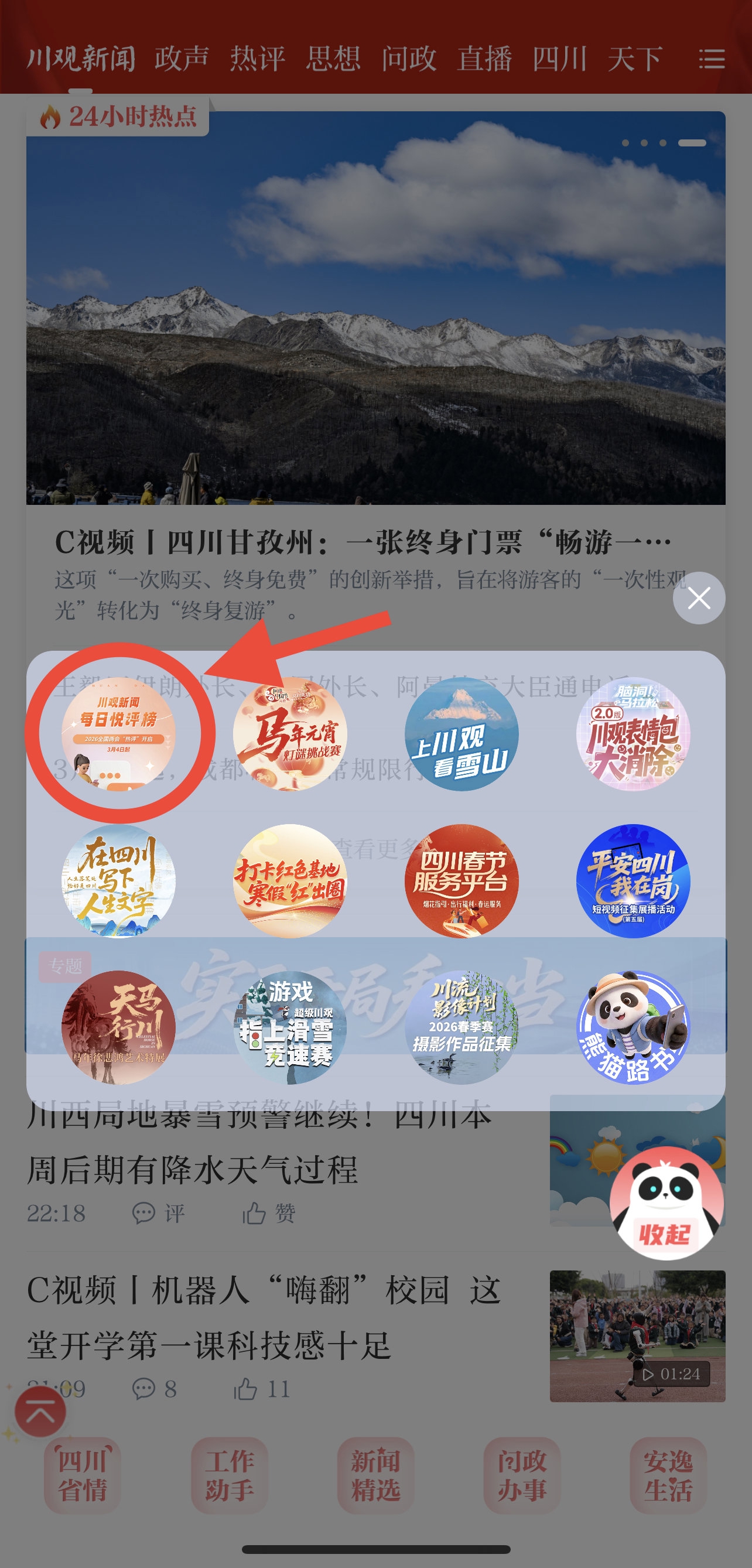Close the activity popup panel

(x=699, y=598)
